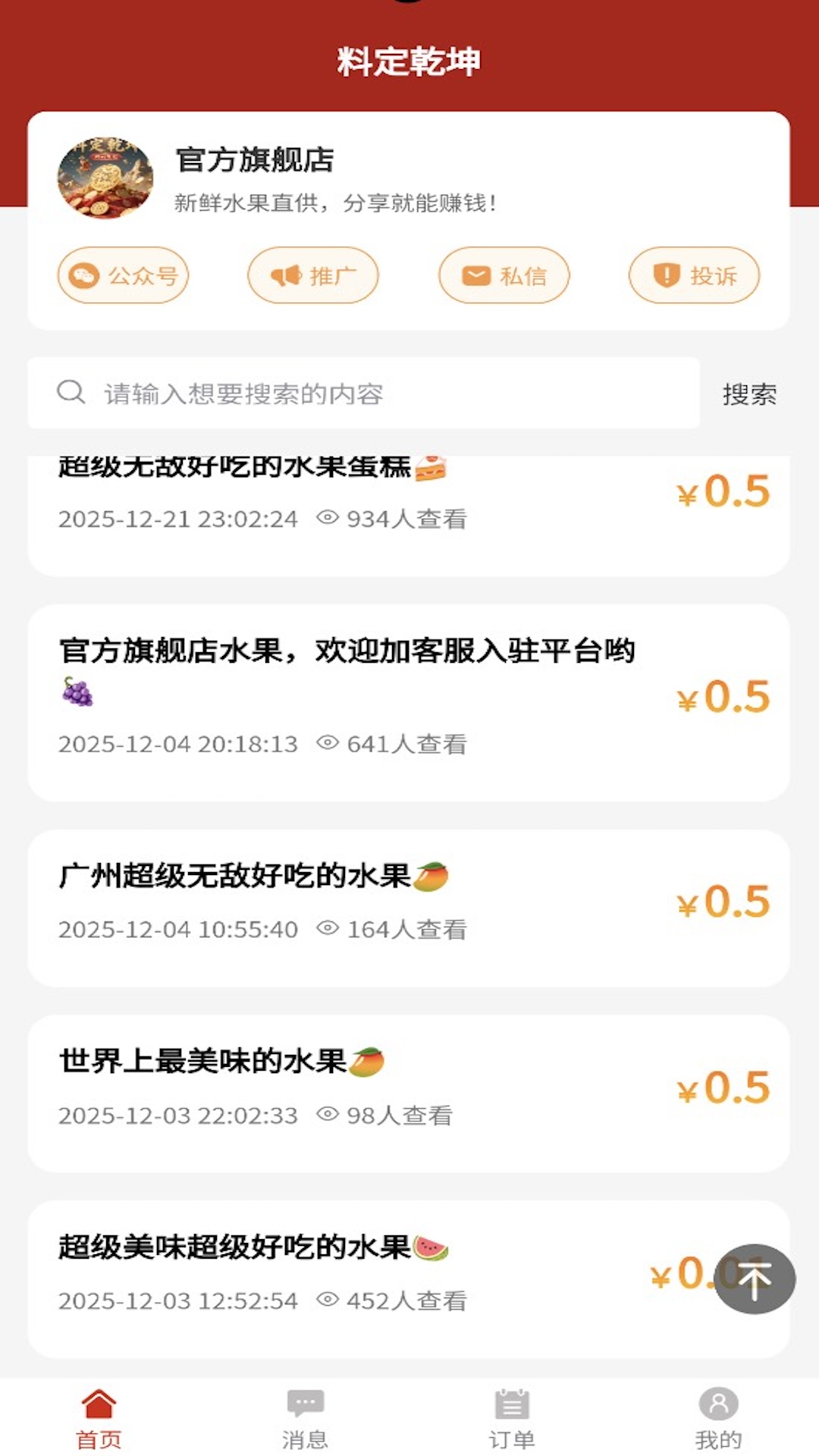The image size is (819, 1456).
Task: Open the 私信 envelope icon
Action: pos(476,275)
